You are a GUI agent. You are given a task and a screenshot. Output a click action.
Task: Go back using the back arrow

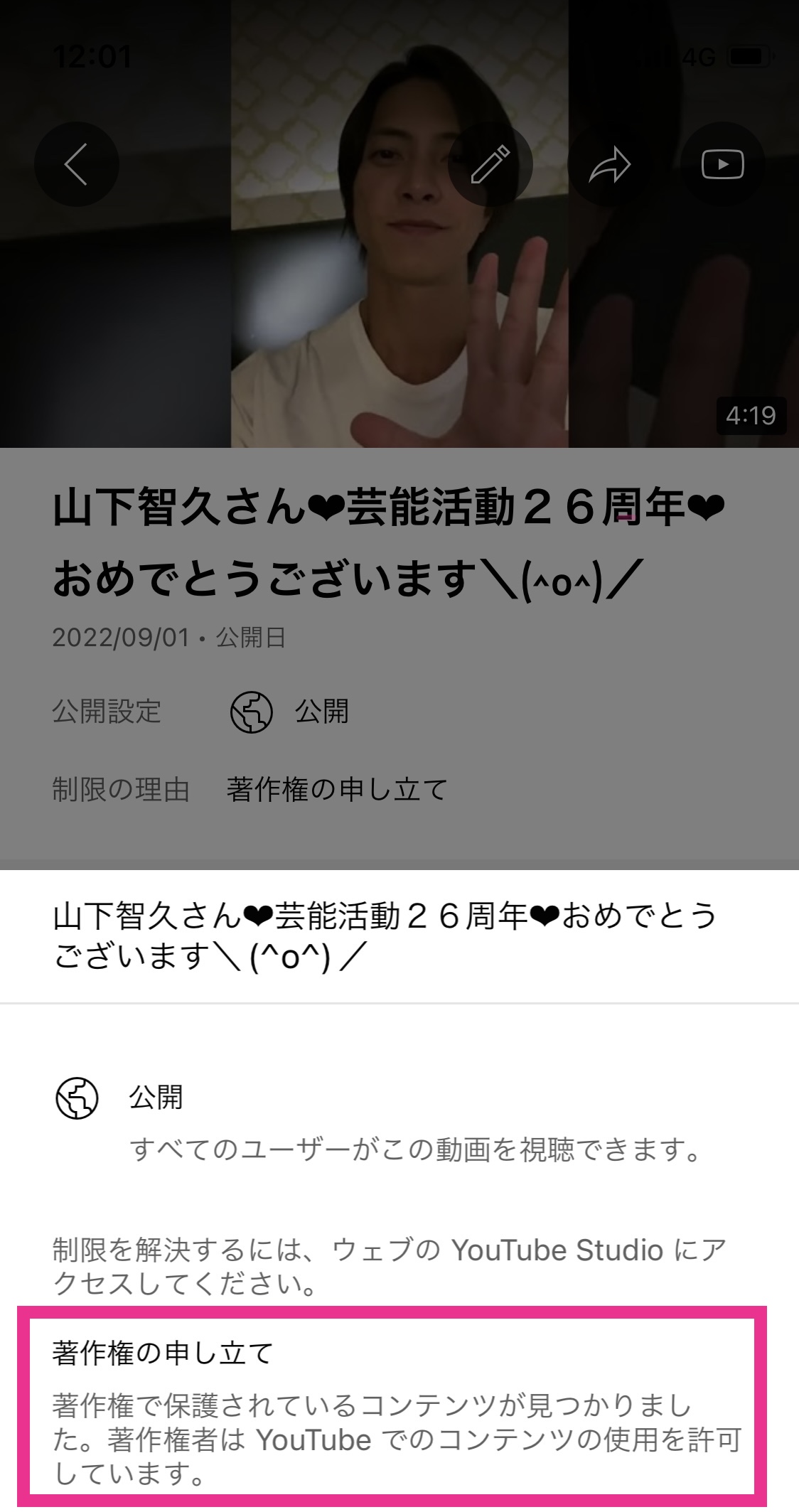[x=76, y=164]
